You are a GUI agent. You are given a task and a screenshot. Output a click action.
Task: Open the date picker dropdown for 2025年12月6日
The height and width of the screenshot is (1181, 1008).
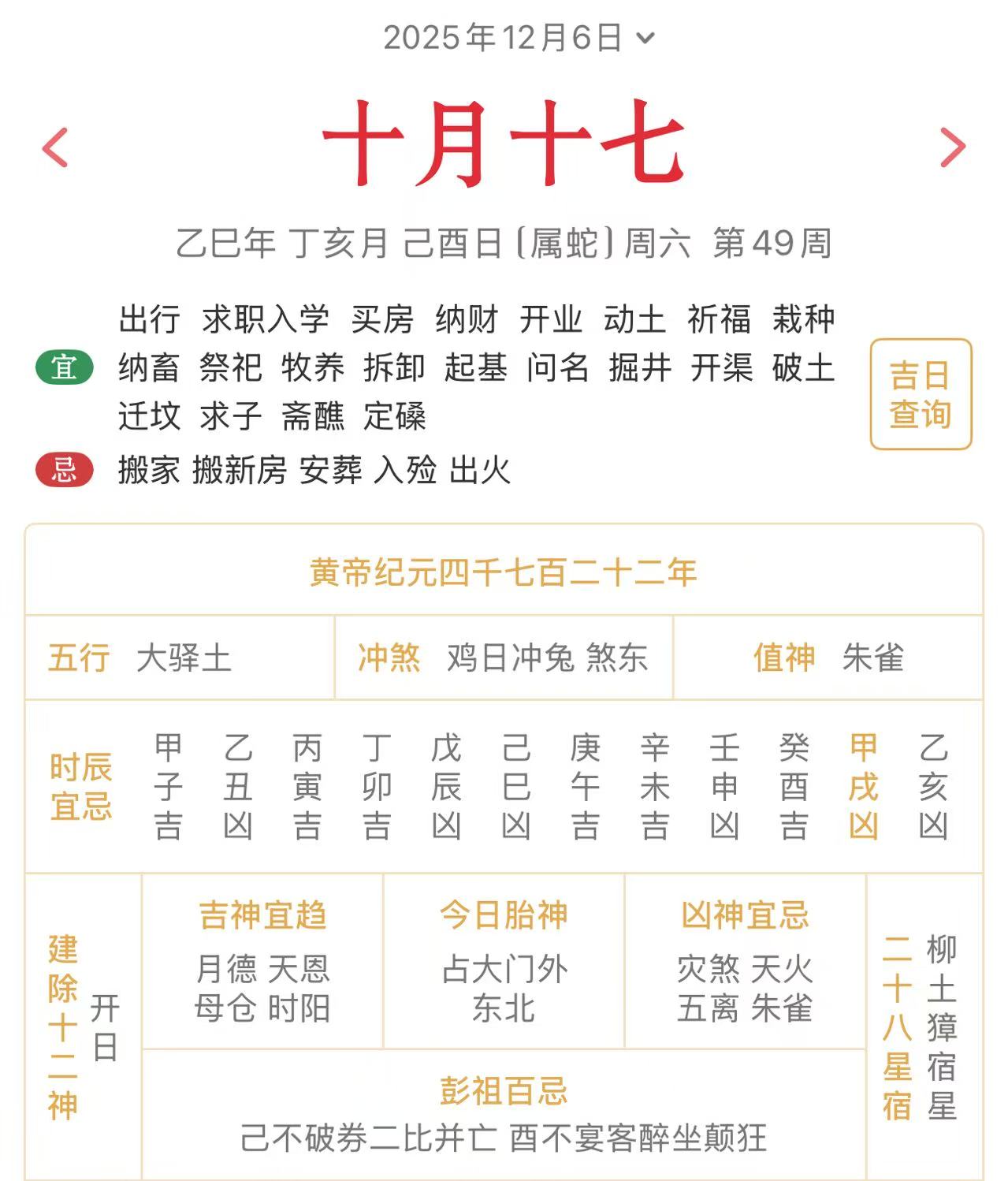(519, 37)
